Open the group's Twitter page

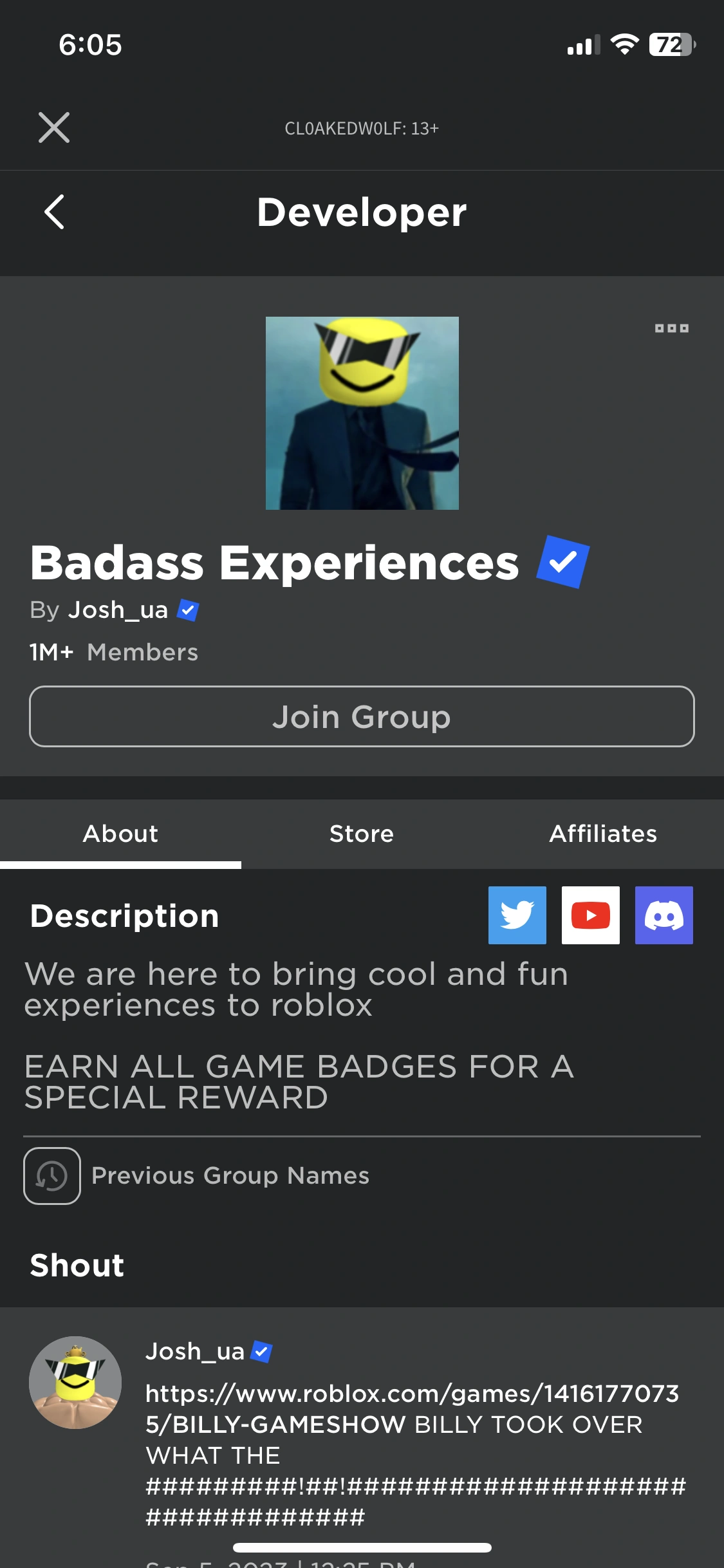(x=517, y=915)
